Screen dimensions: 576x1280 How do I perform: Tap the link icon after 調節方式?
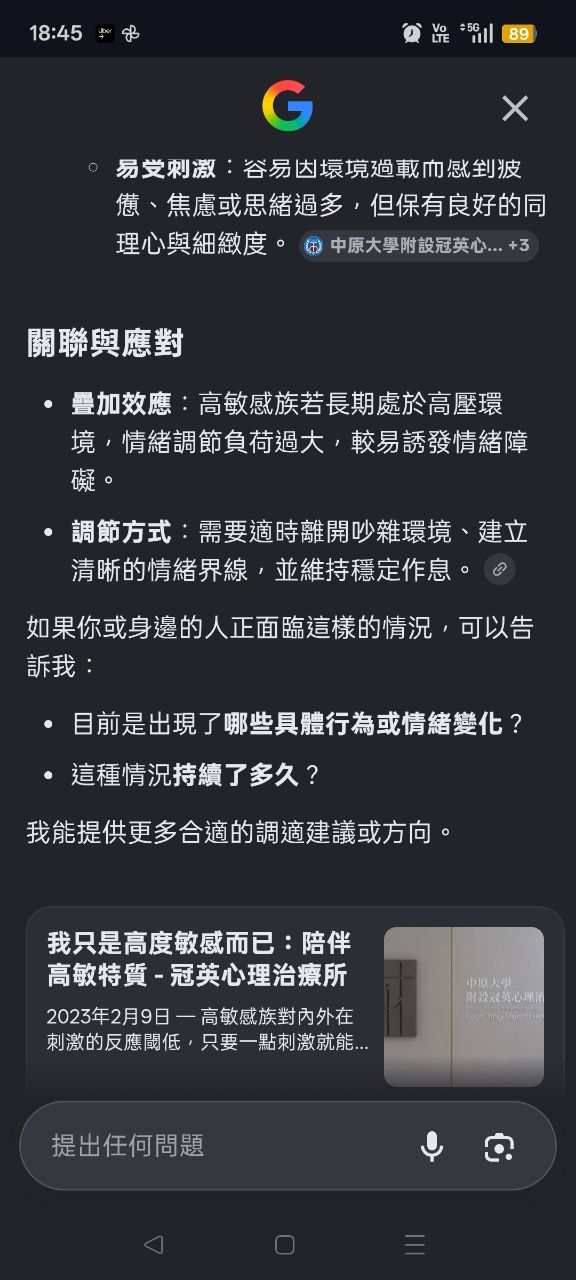click(500, 570)
